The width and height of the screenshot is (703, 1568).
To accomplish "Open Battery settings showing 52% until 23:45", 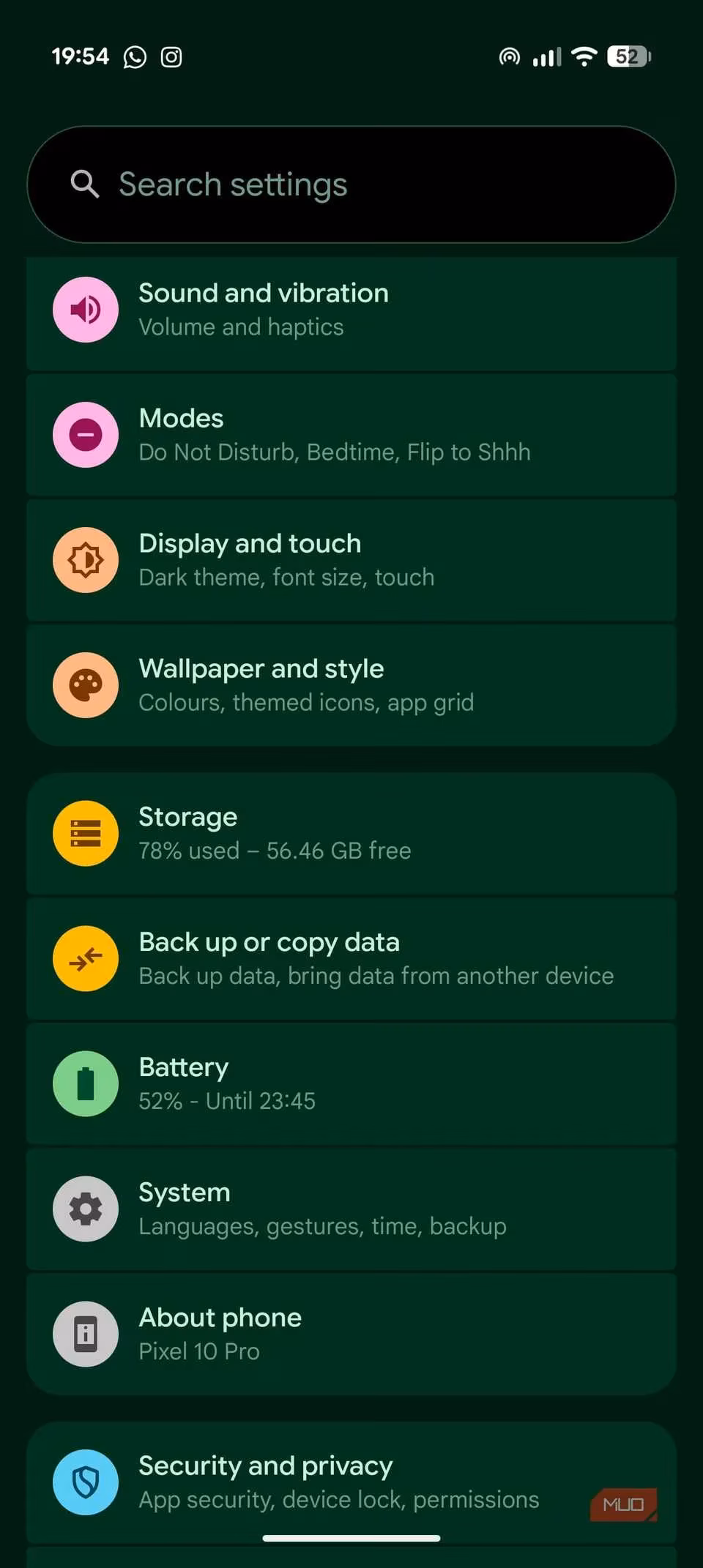I will (x=351, y=1083).
